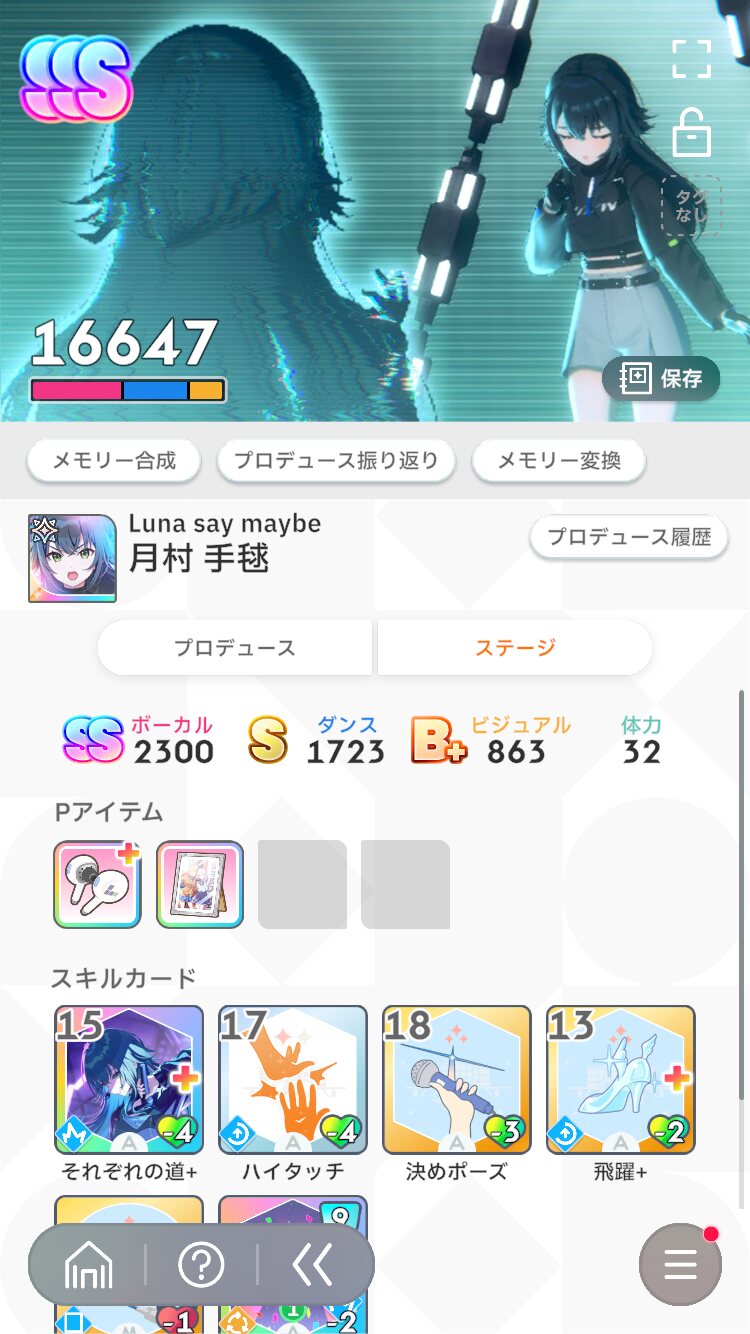This screenshot has width=750, height=1334.
Task: Set a tag using the タグなし button
Action: [x=691, y=207]
